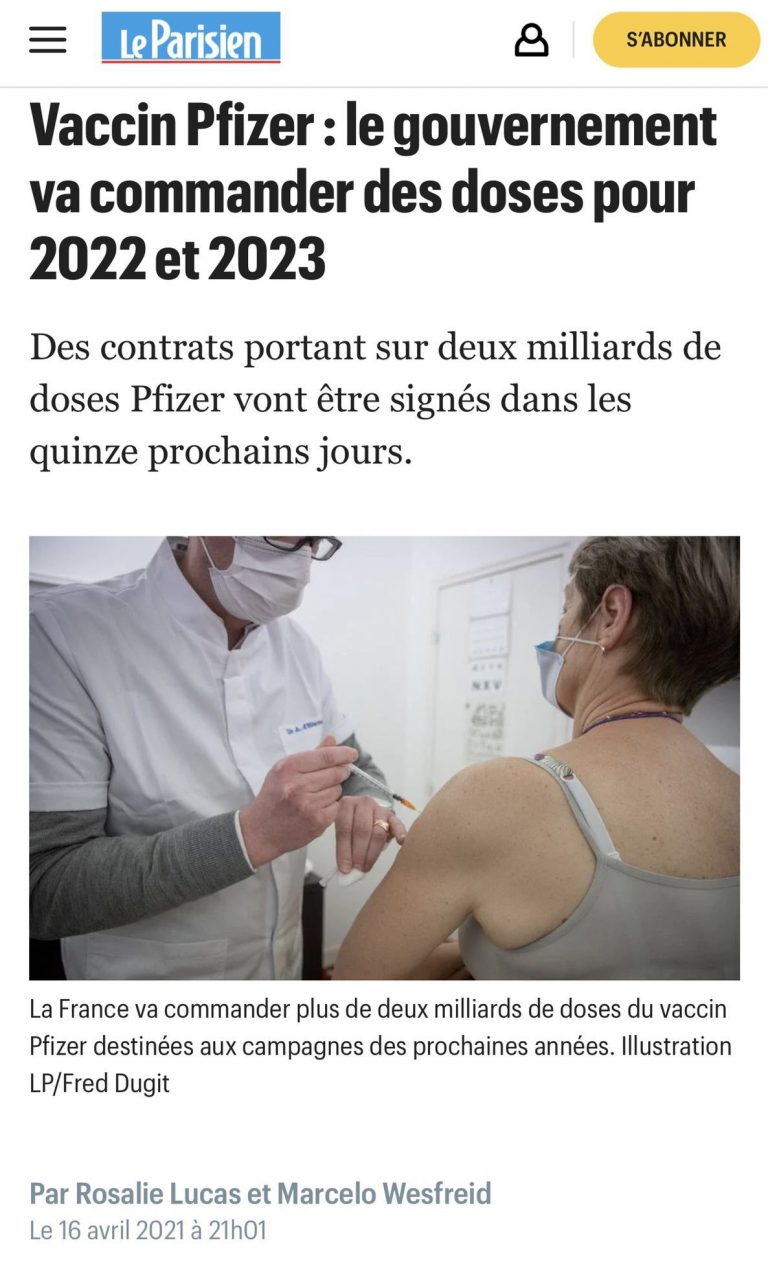Viewport: 768px width, 1271px height.
Task: Go to Le Parisien homepage logo
Action: click(x=191, y=38)
